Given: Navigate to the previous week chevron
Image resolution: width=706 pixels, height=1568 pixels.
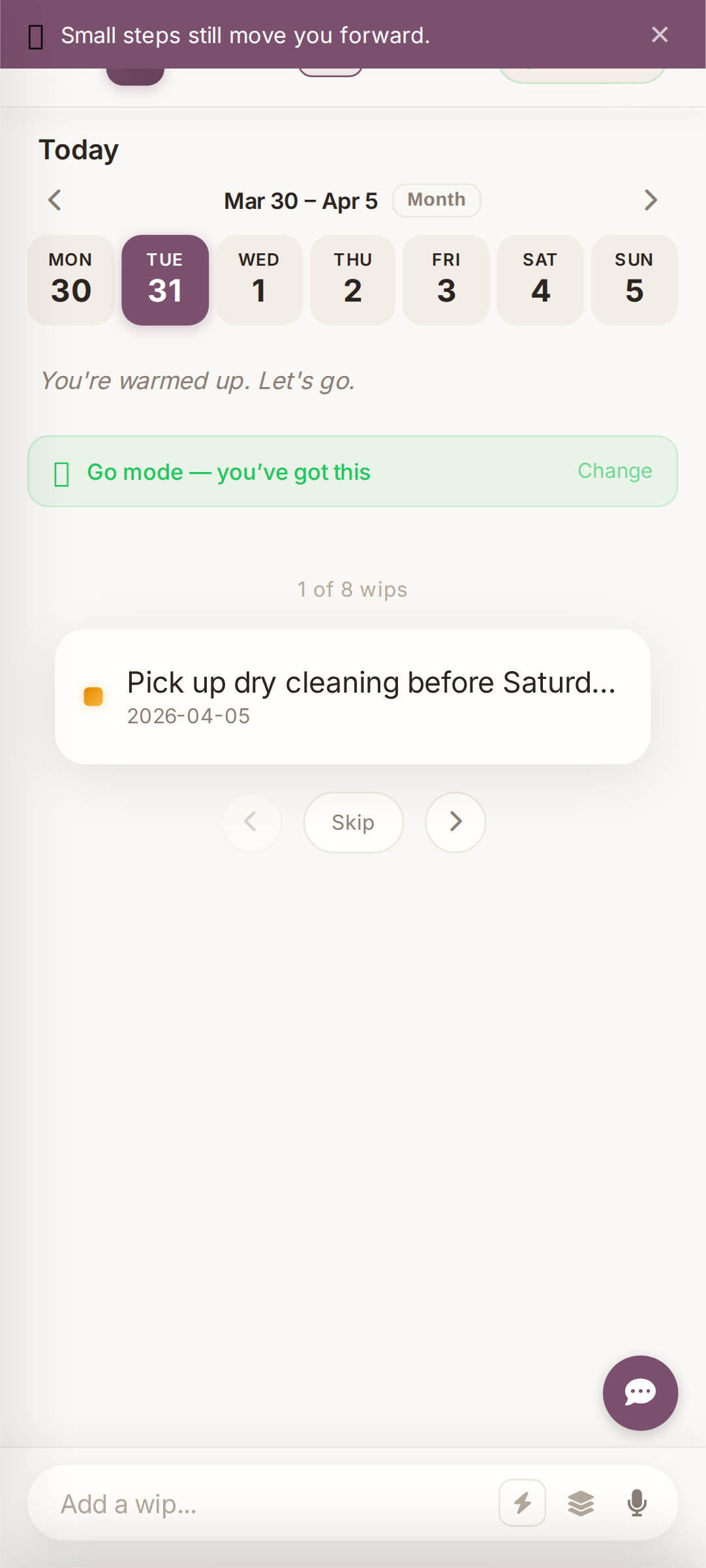Looking at the screenshot, I should click(x=55, y=200).
